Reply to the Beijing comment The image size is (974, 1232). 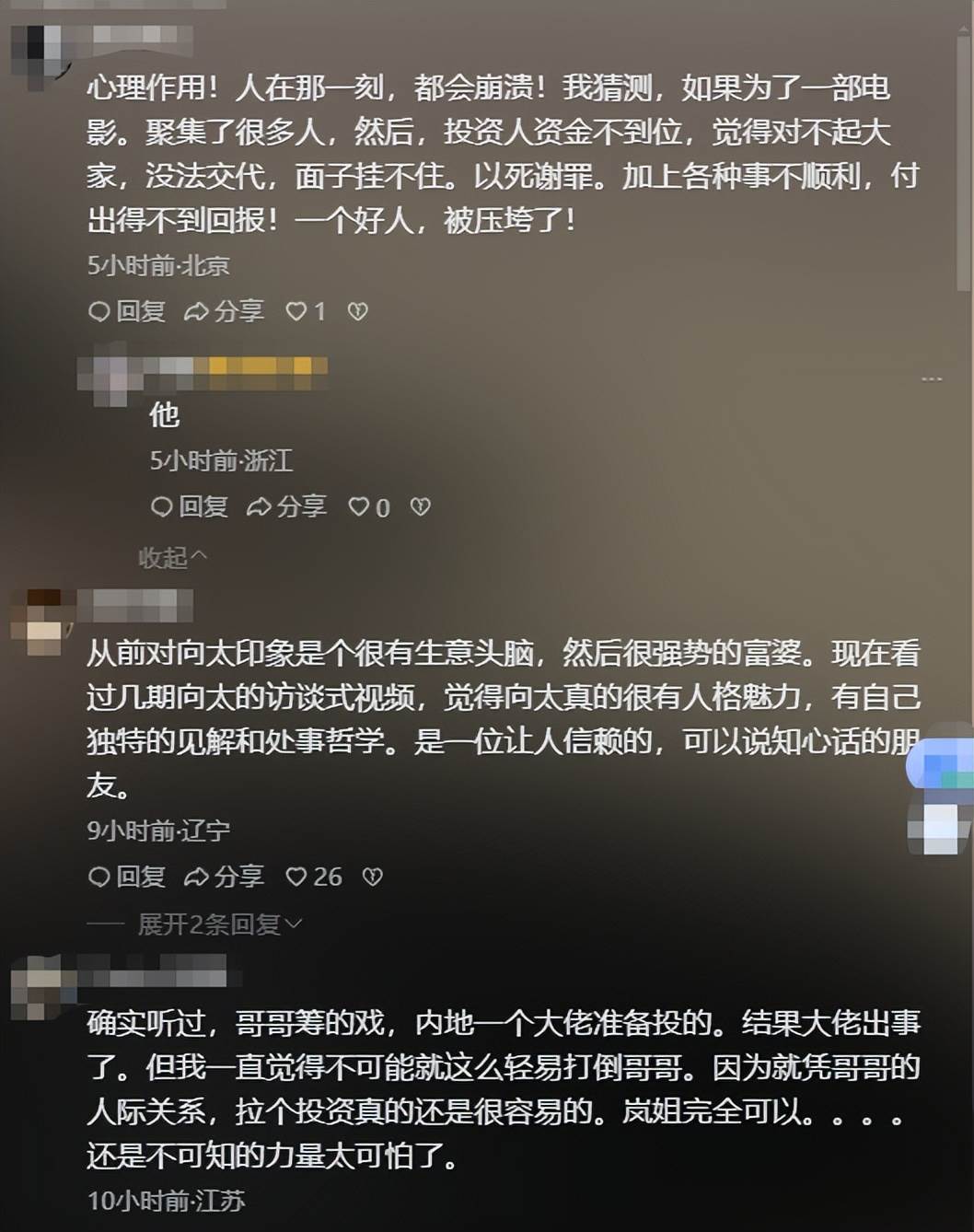[x=126, y=311]
